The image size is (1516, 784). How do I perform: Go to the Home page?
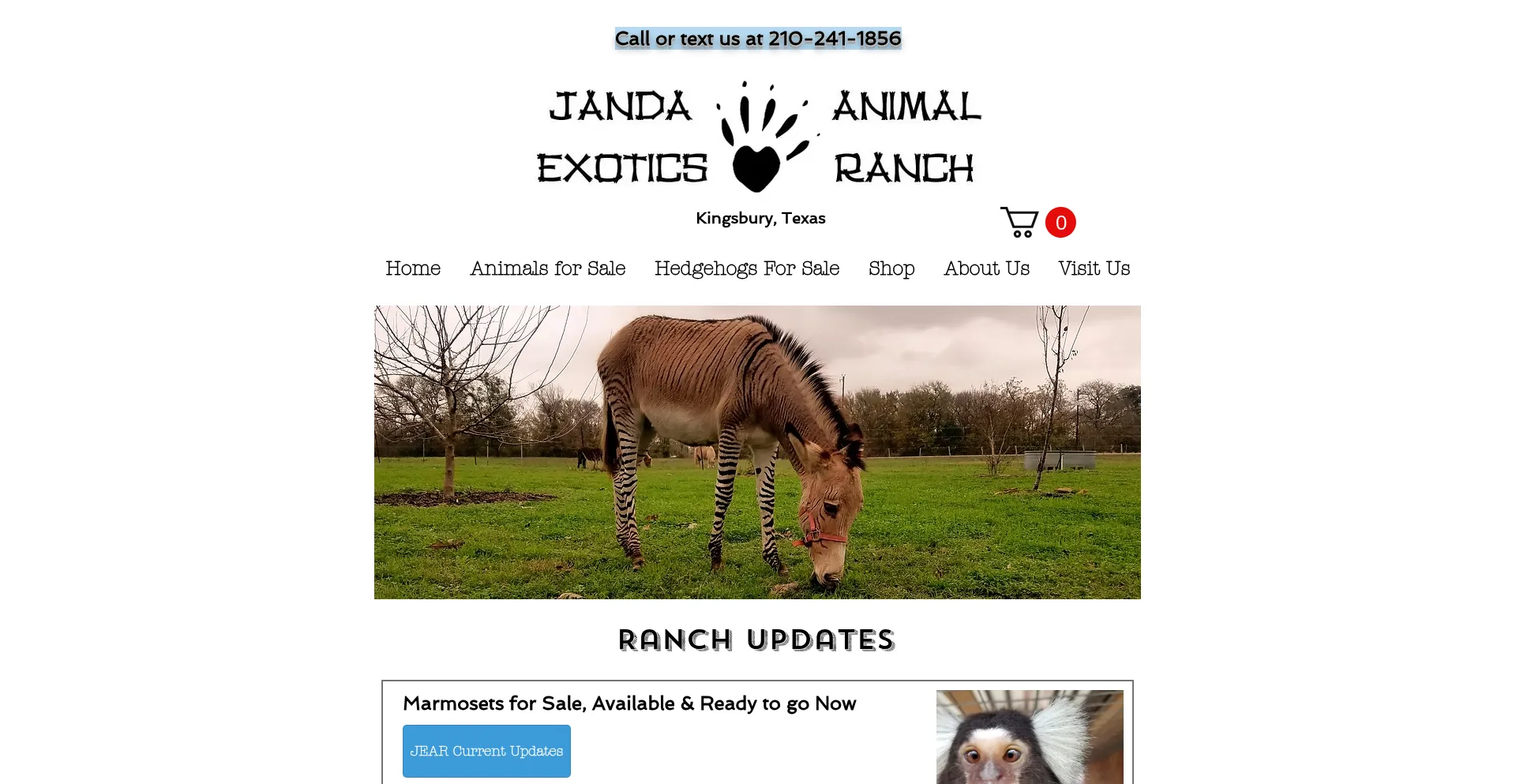pos(413,268)
